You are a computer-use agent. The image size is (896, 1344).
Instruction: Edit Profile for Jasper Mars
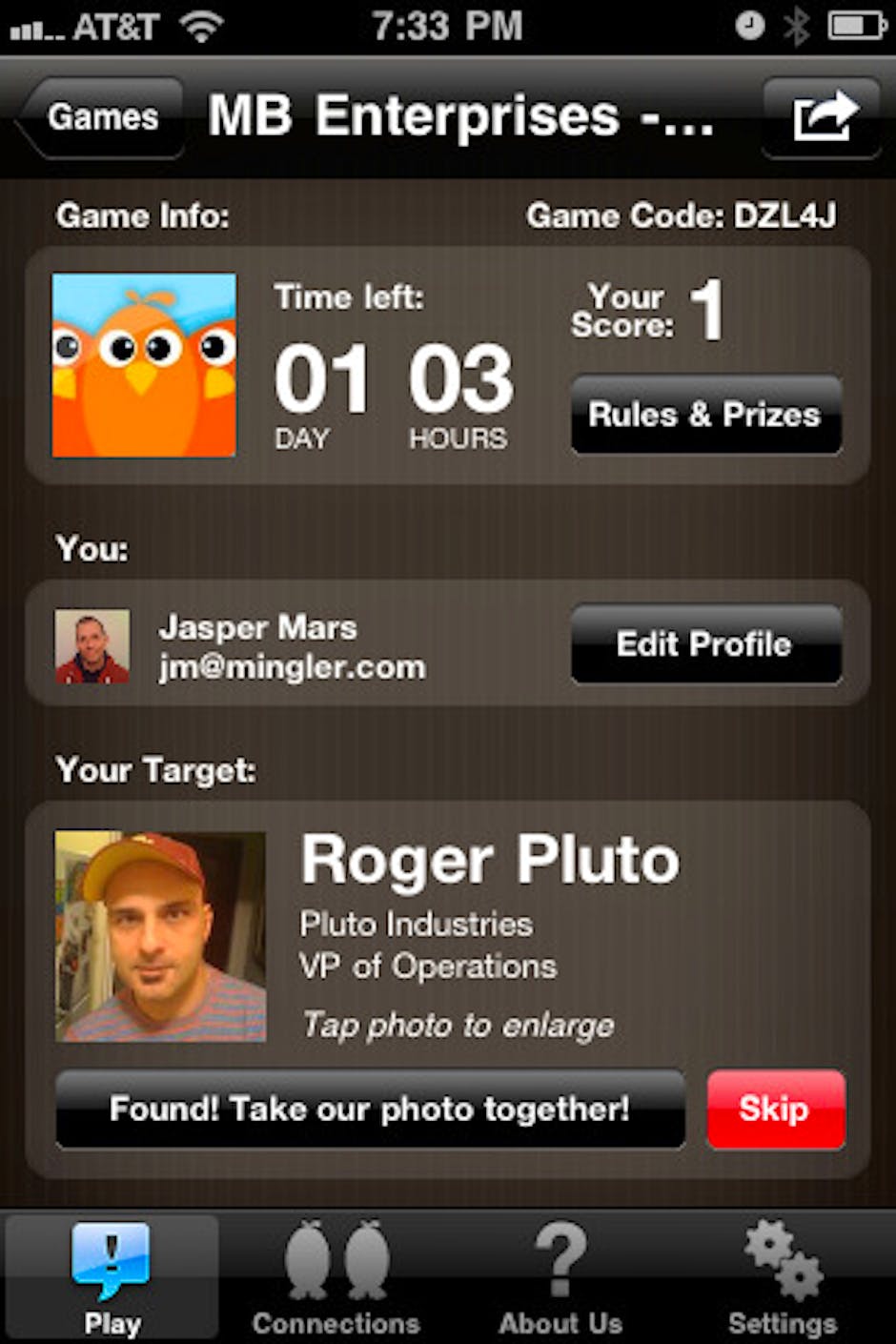pyautogui.click(x=705, y=644)
